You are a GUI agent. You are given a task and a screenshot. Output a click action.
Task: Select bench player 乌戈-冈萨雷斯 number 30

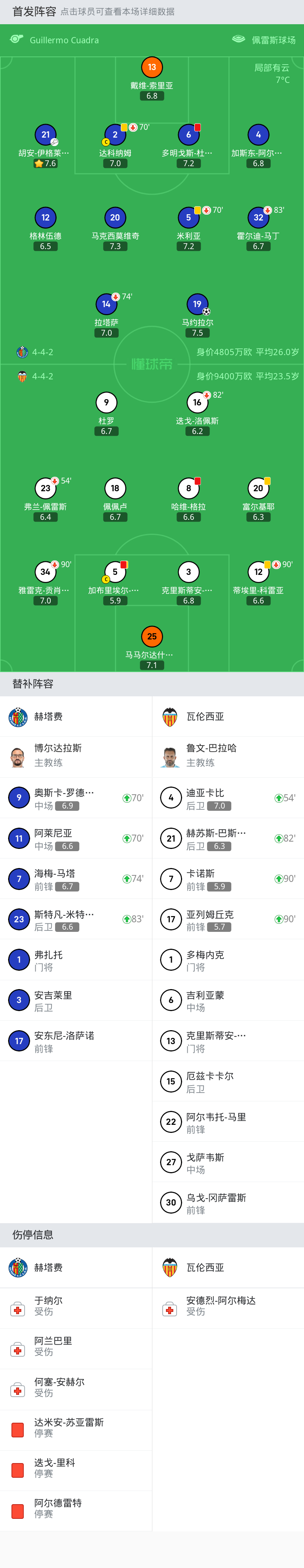point(228,1203)
